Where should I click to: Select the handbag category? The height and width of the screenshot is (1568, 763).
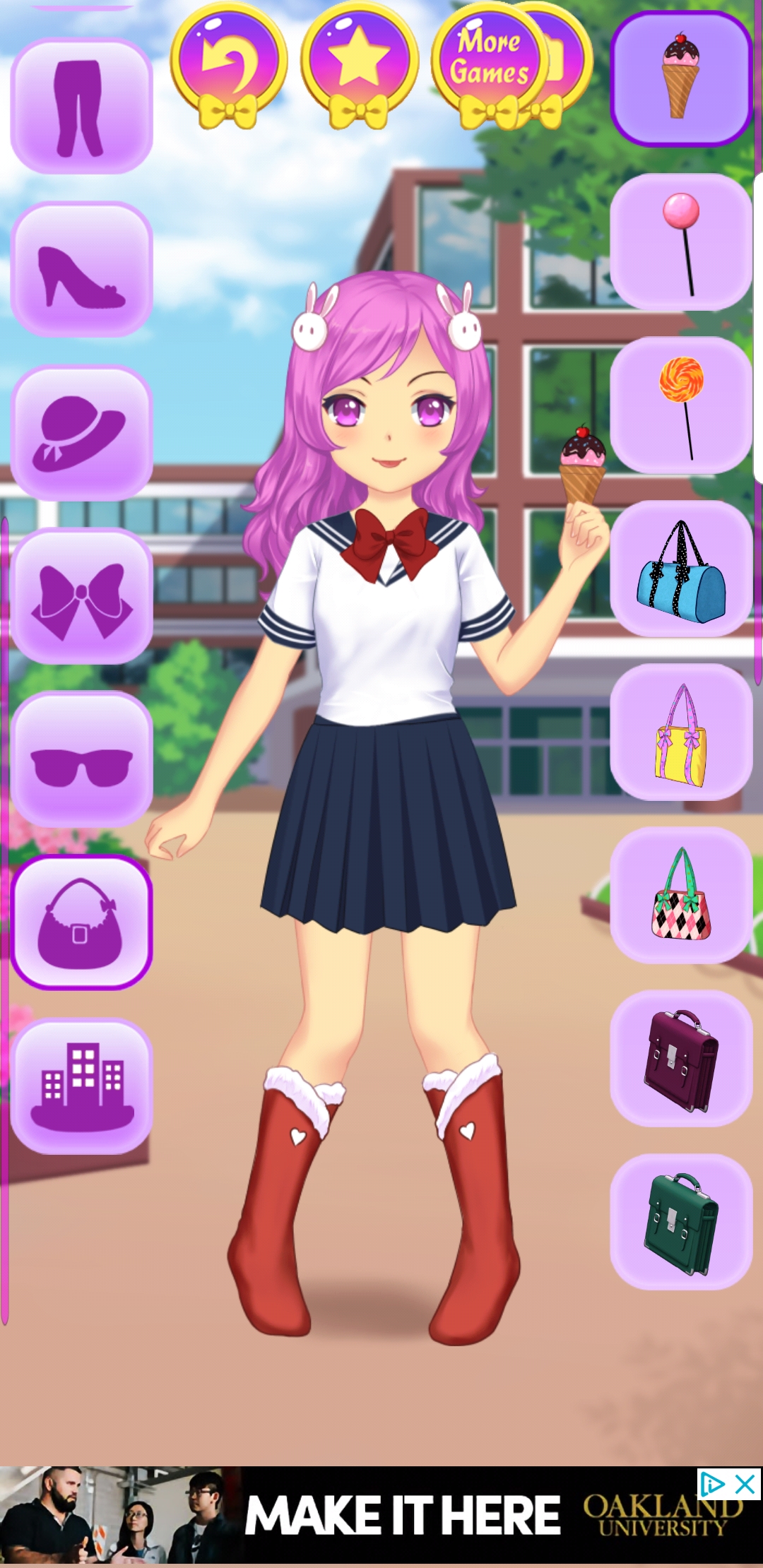(x=82, y=922)
